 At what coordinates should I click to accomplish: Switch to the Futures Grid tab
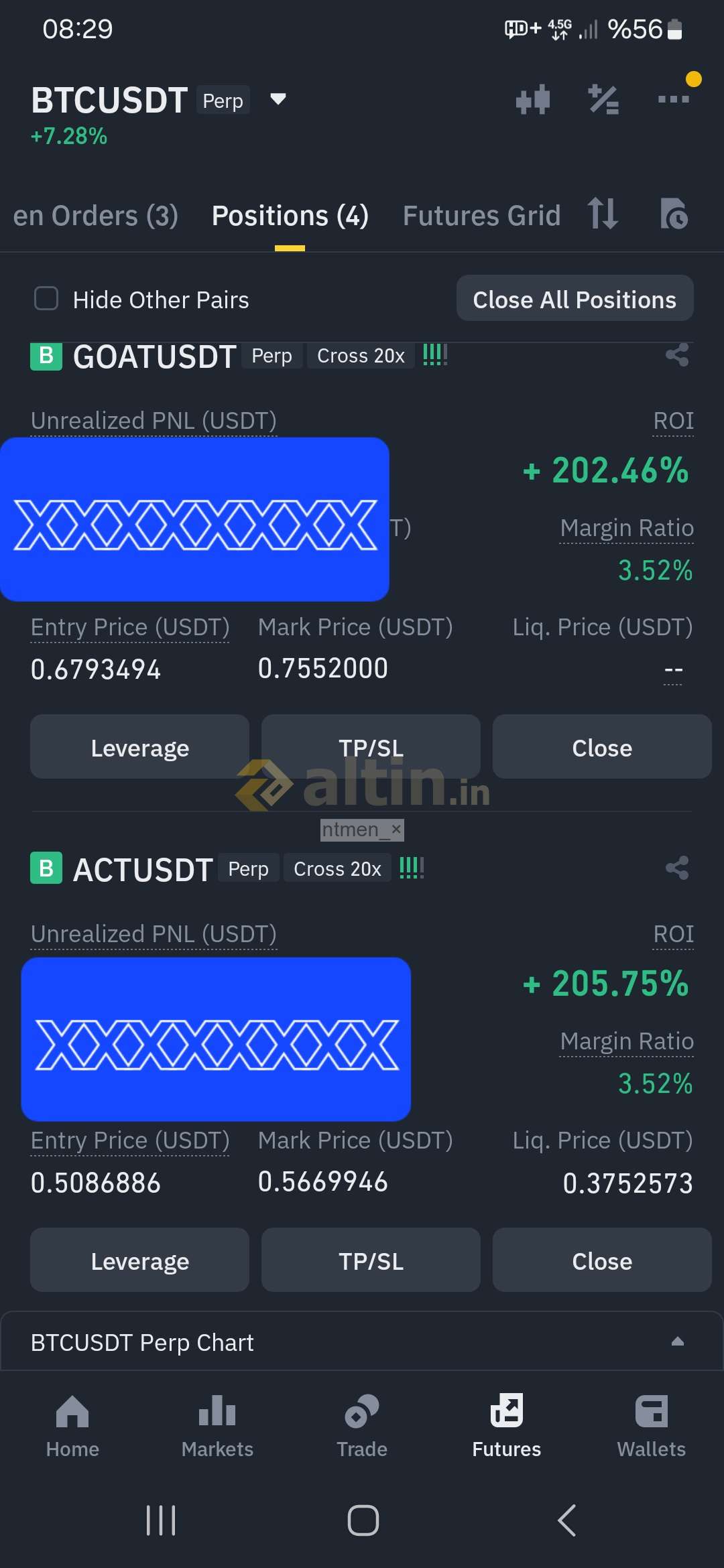coord(481,216)
